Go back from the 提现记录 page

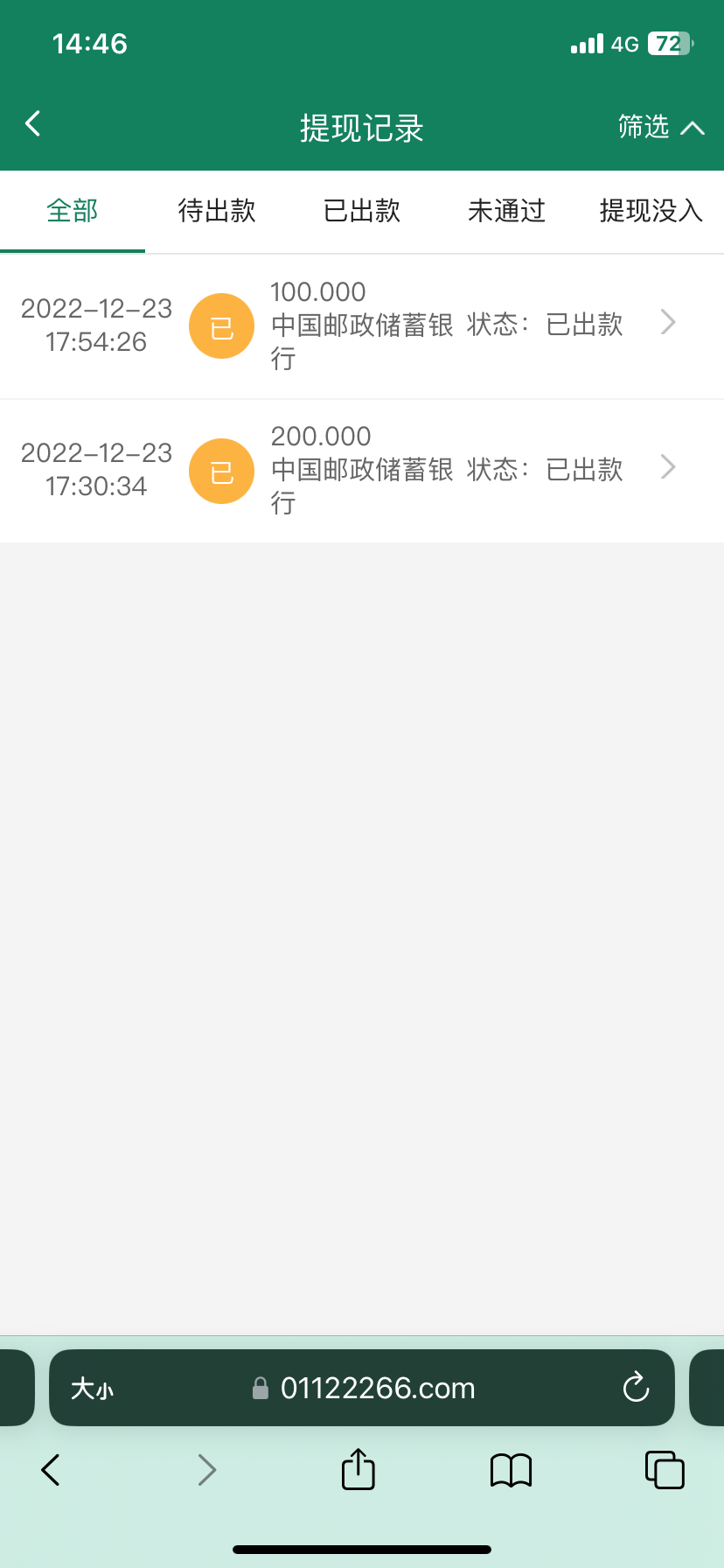point(33,124)
